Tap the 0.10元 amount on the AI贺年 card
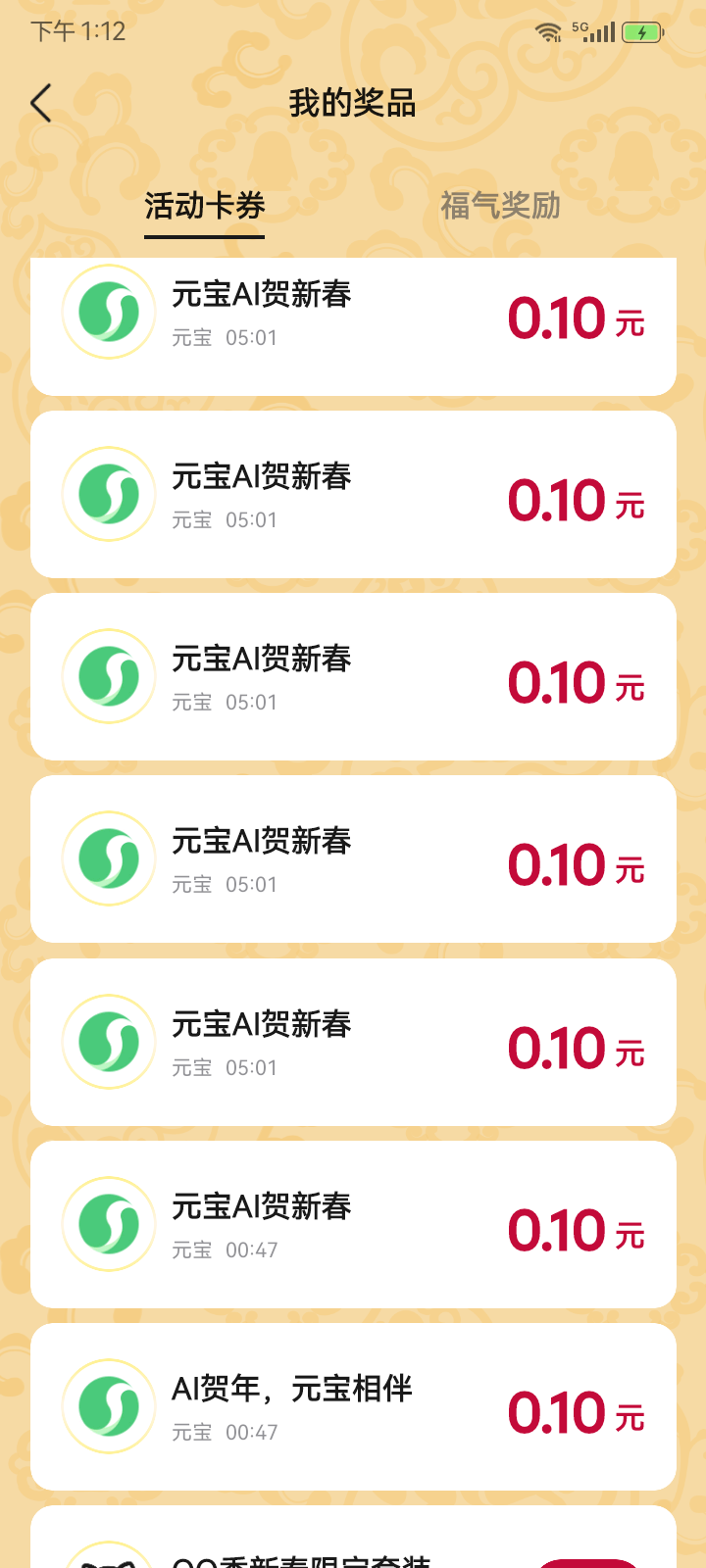Screen dimensions: 706x1568 576,1412
